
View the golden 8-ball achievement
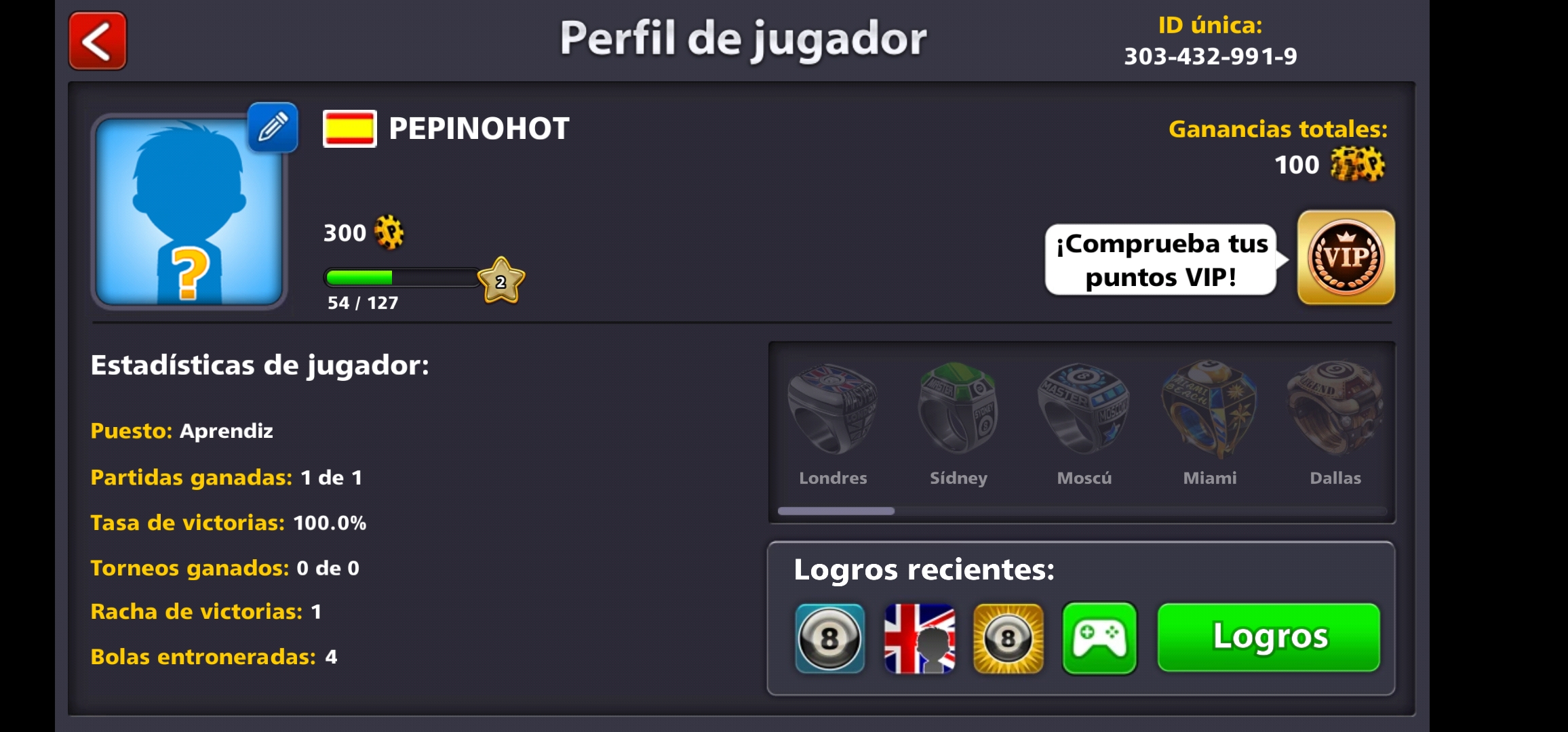pyautogui.click(x=1008, y=638)
